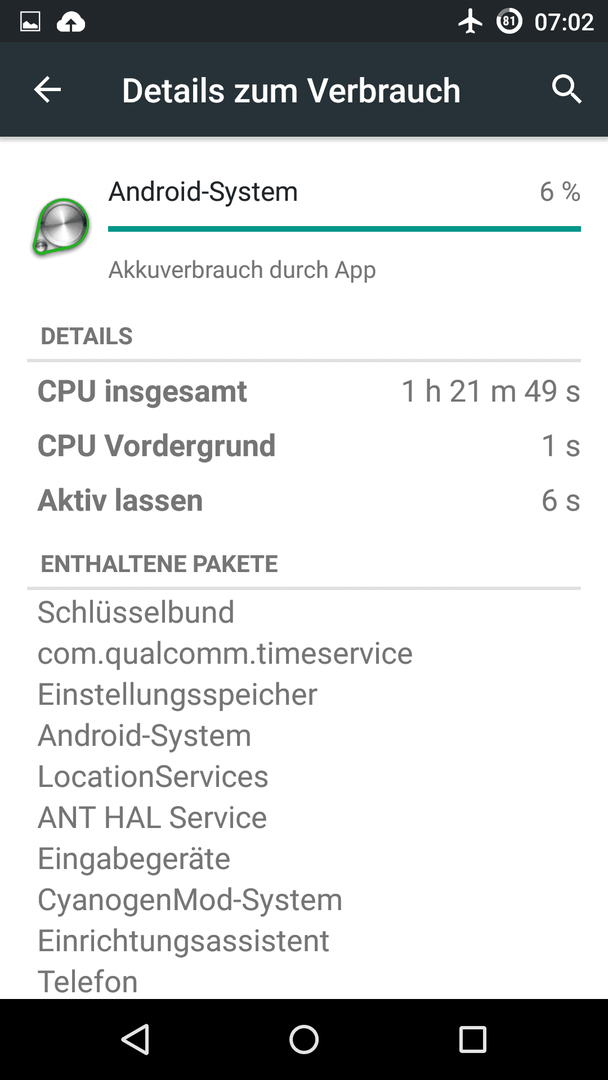Open the search magnifier icon

pos(567,90)
